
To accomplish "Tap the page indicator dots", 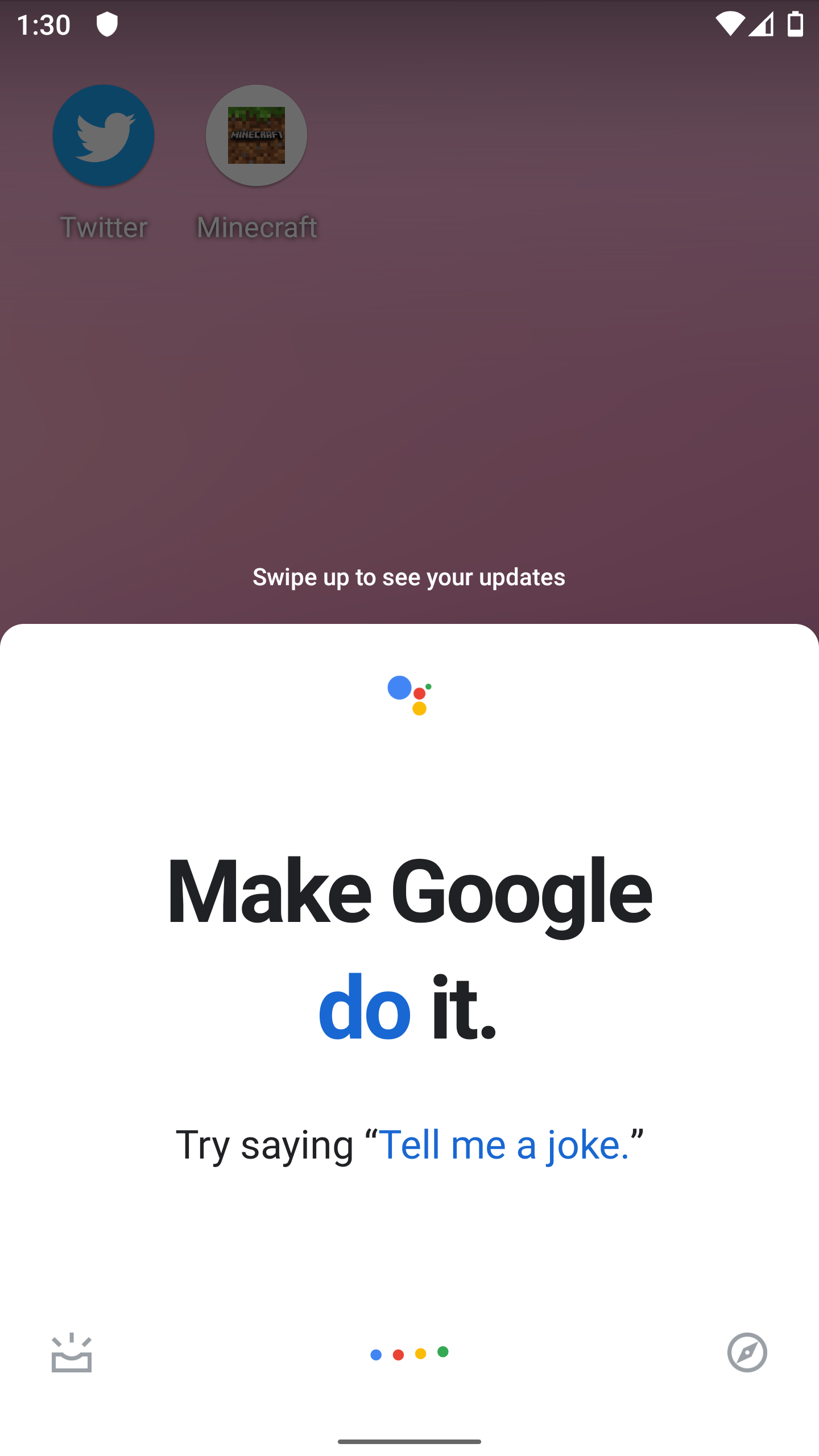I will pos(409,1354).
